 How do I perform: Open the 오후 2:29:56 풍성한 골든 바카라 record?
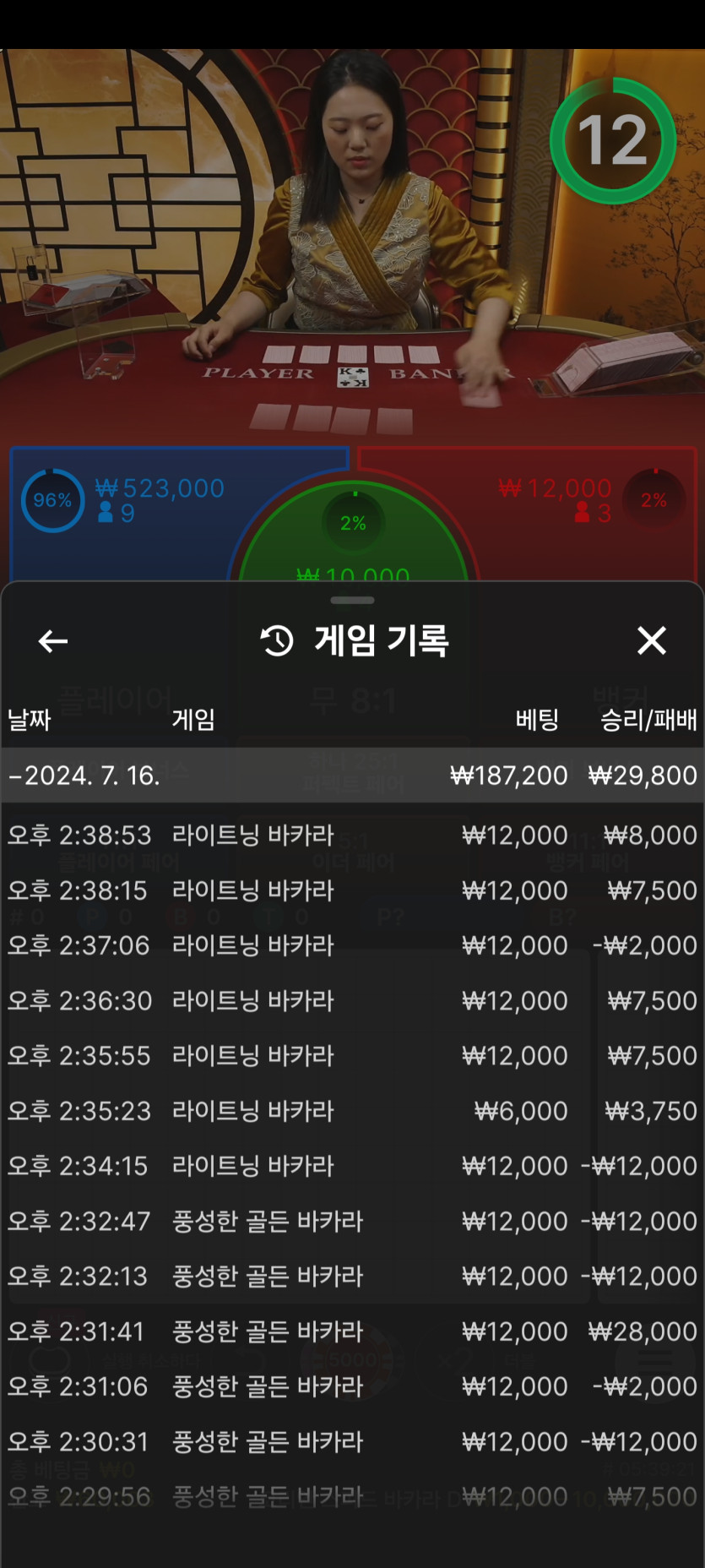coord(352,1497)
